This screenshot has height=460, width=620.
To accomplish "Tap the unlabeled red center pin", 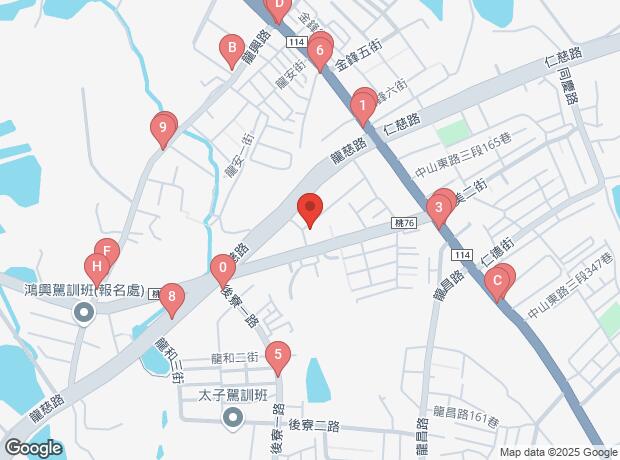I will tap(310, 209).
